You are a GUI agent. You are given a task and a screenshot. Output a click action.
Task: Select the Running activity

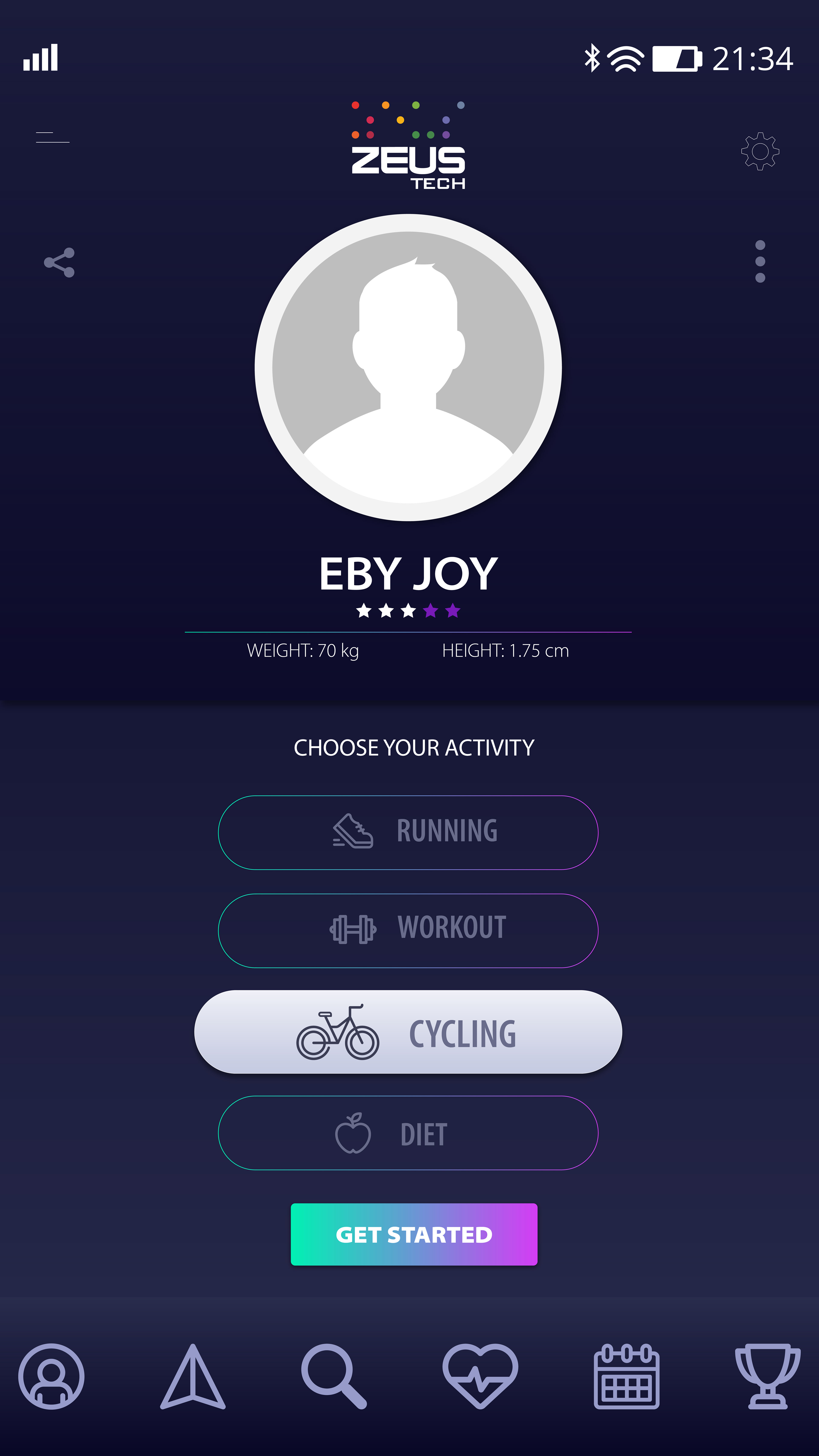point(408,832)
